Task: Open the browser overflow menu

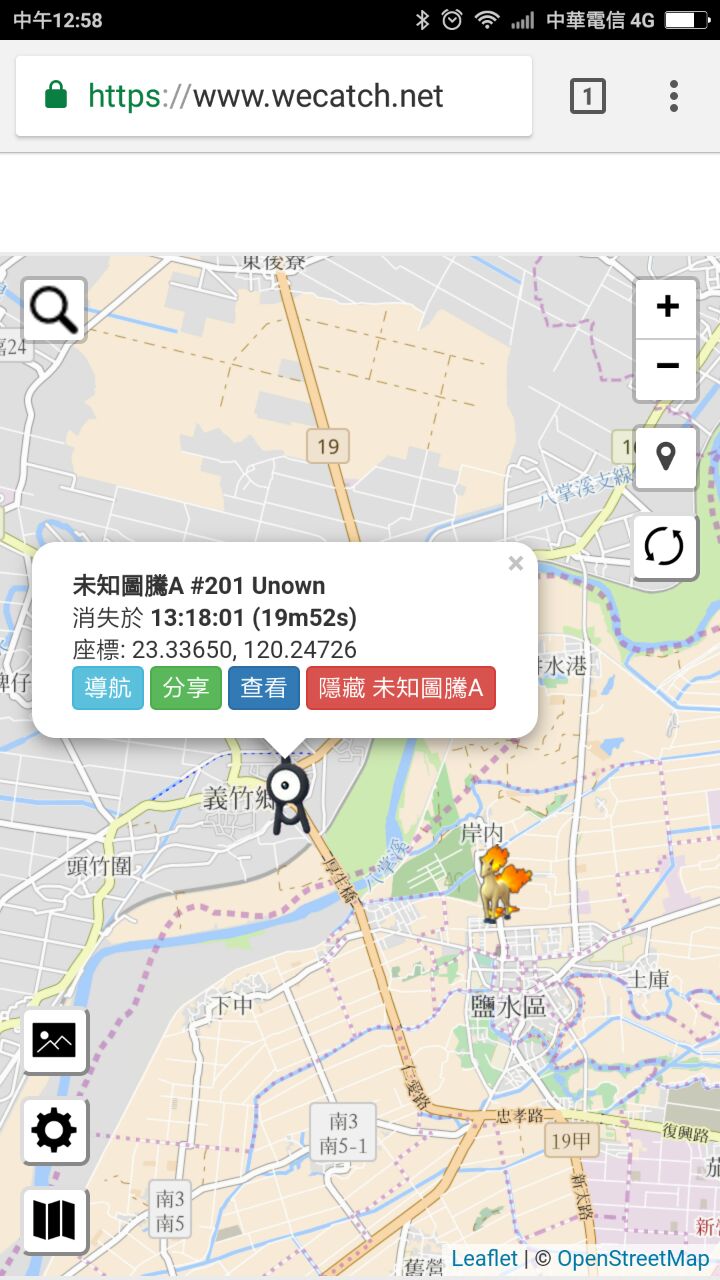Action: (674, 96)
